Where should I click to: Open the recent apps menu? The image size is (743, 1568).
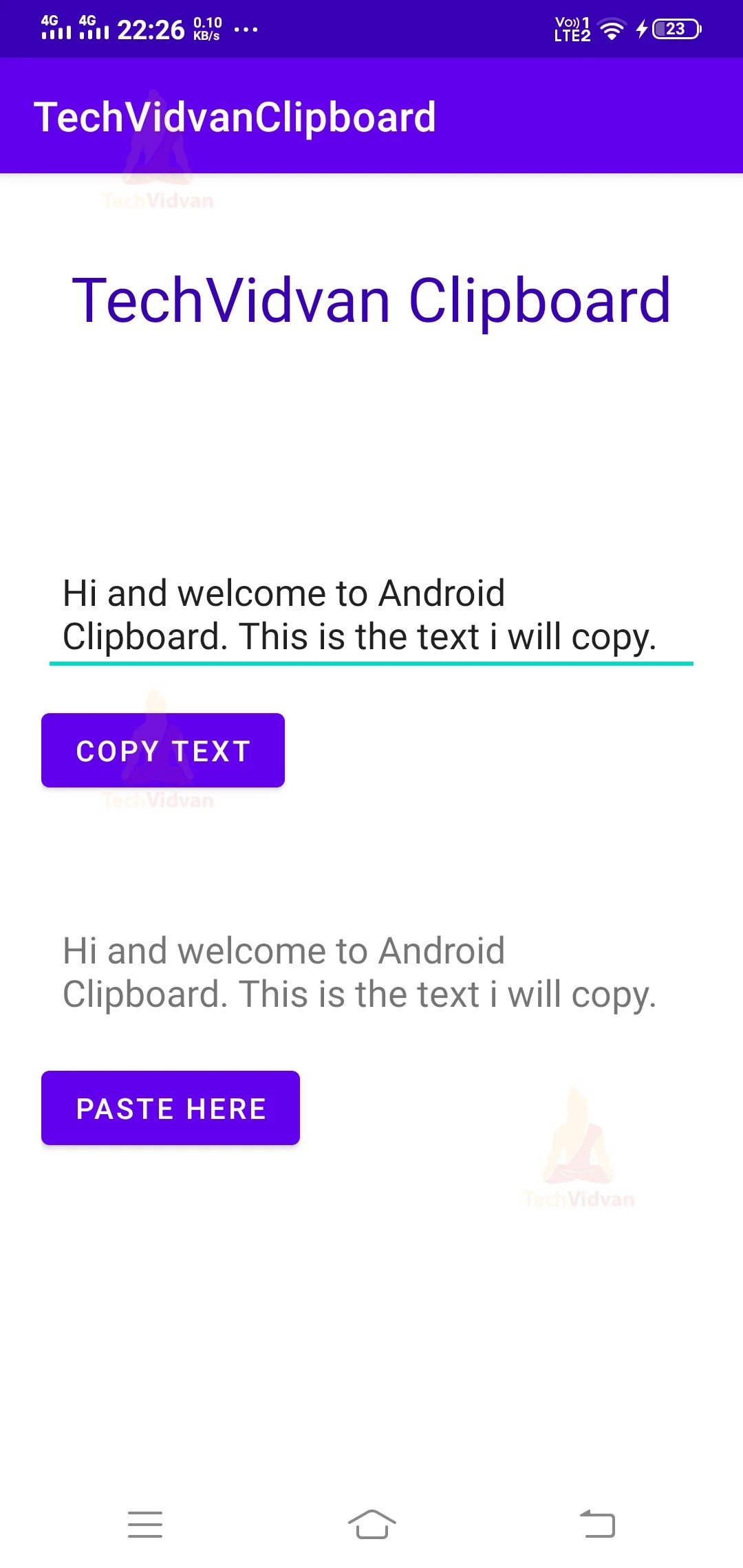(145, 1524)
